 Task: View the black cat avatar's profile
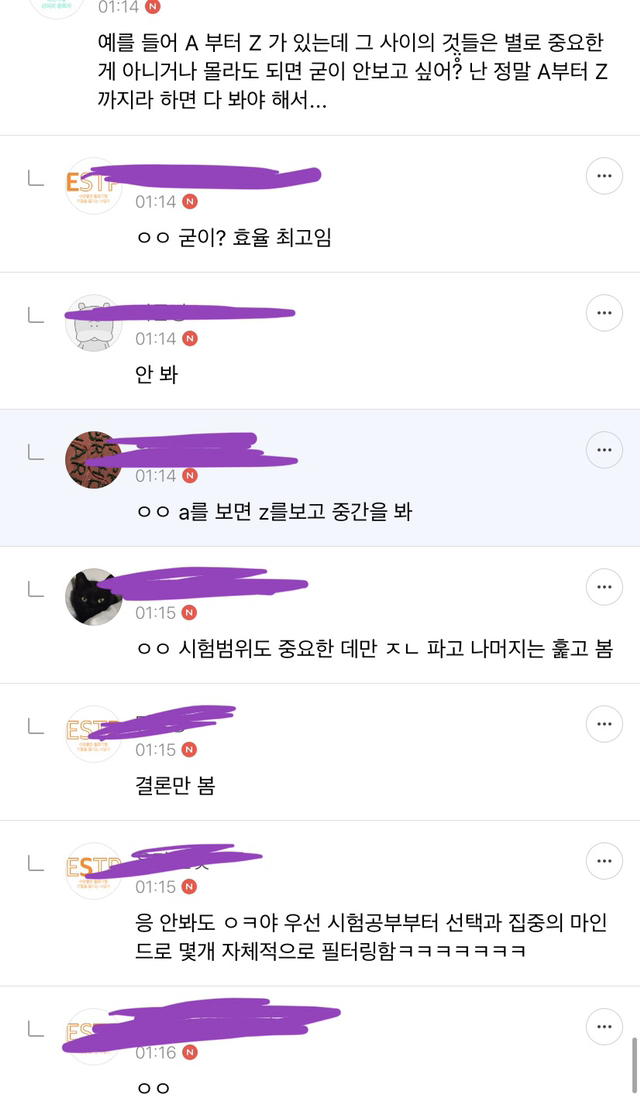tap(93, 596)
